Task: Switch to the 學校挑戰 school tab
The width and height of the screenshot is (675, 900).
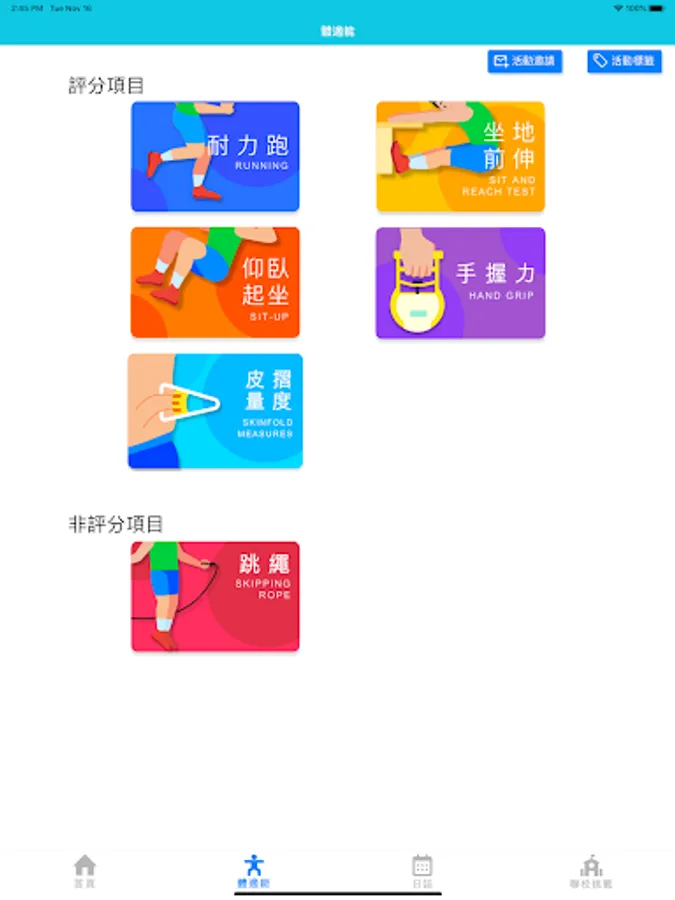Action: (x=591, y=871)
